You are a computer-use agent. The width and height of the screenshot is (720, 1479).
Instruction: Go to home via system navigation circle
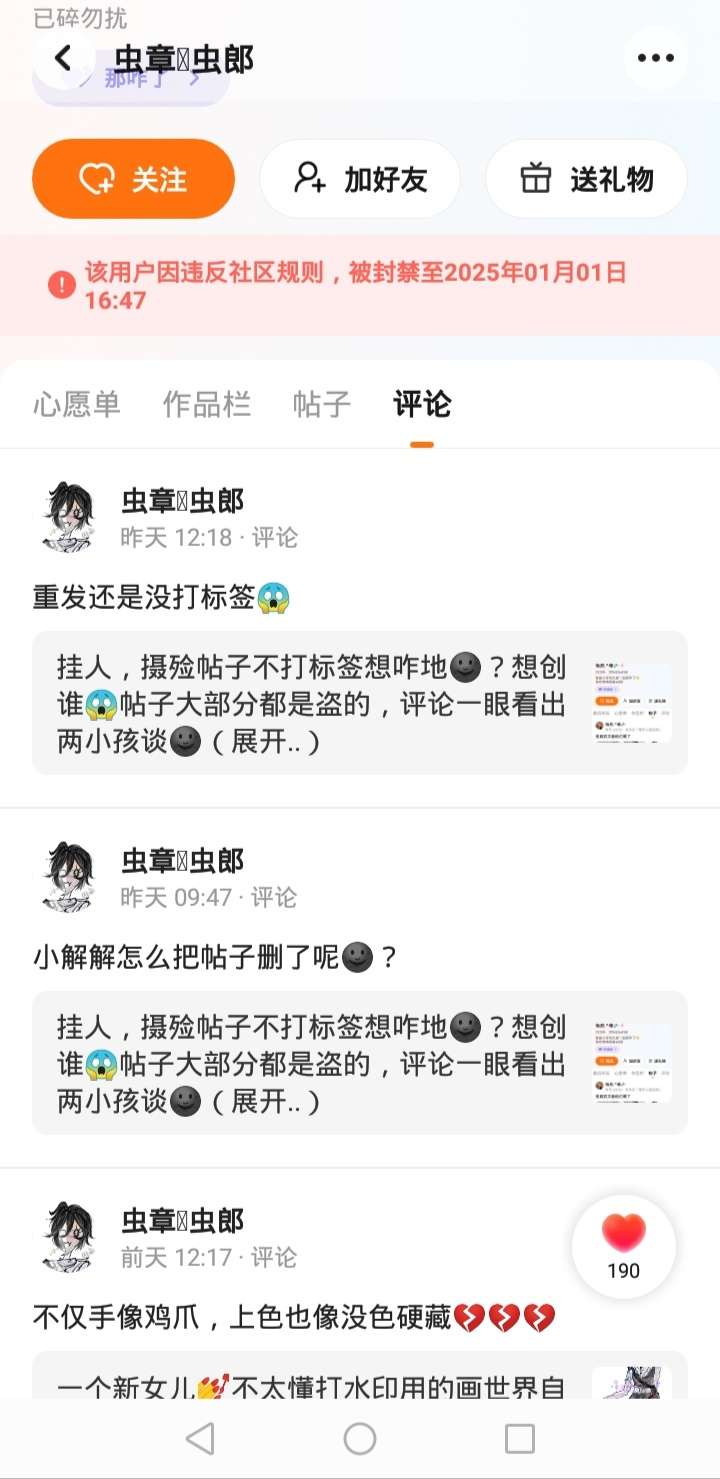click(x=360, y=1439)
